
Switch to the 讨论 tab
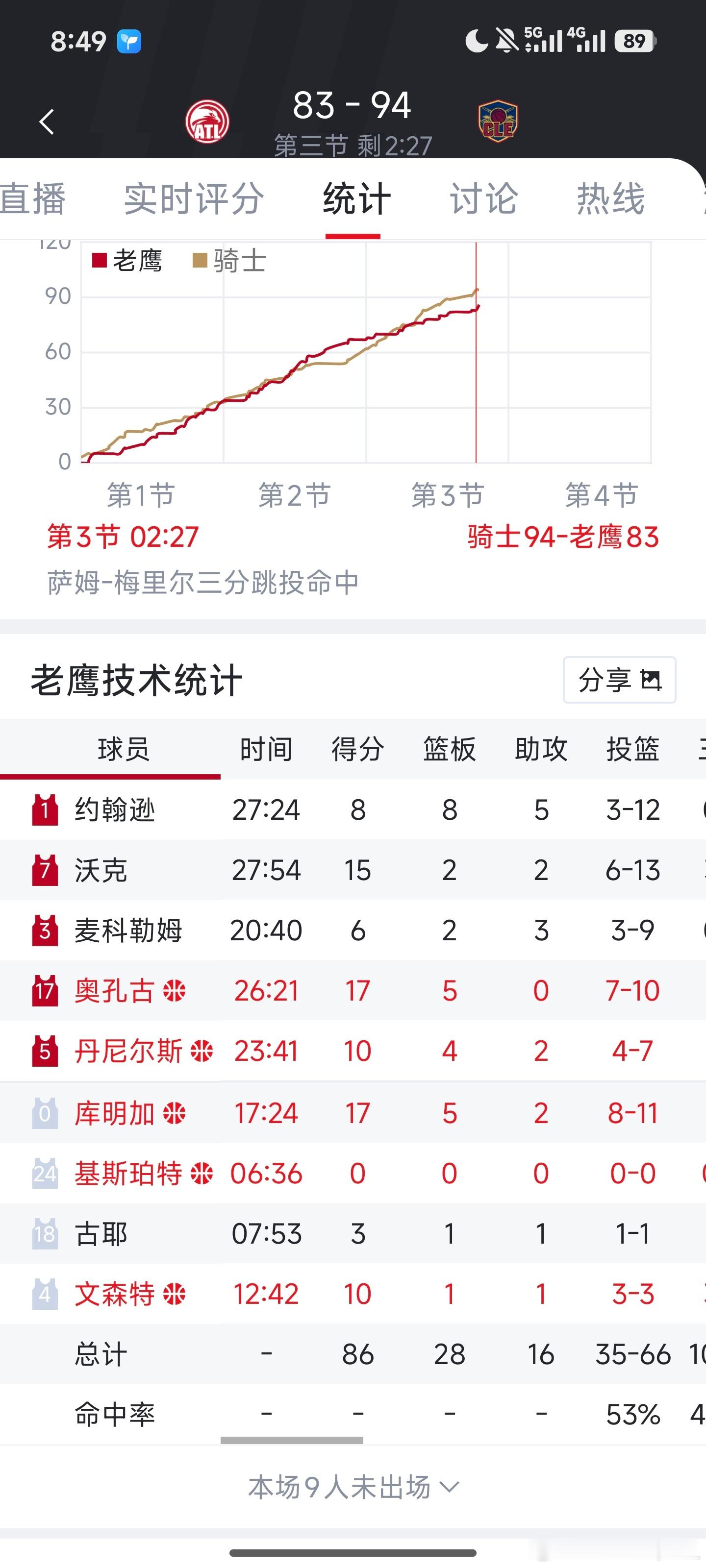483,198
